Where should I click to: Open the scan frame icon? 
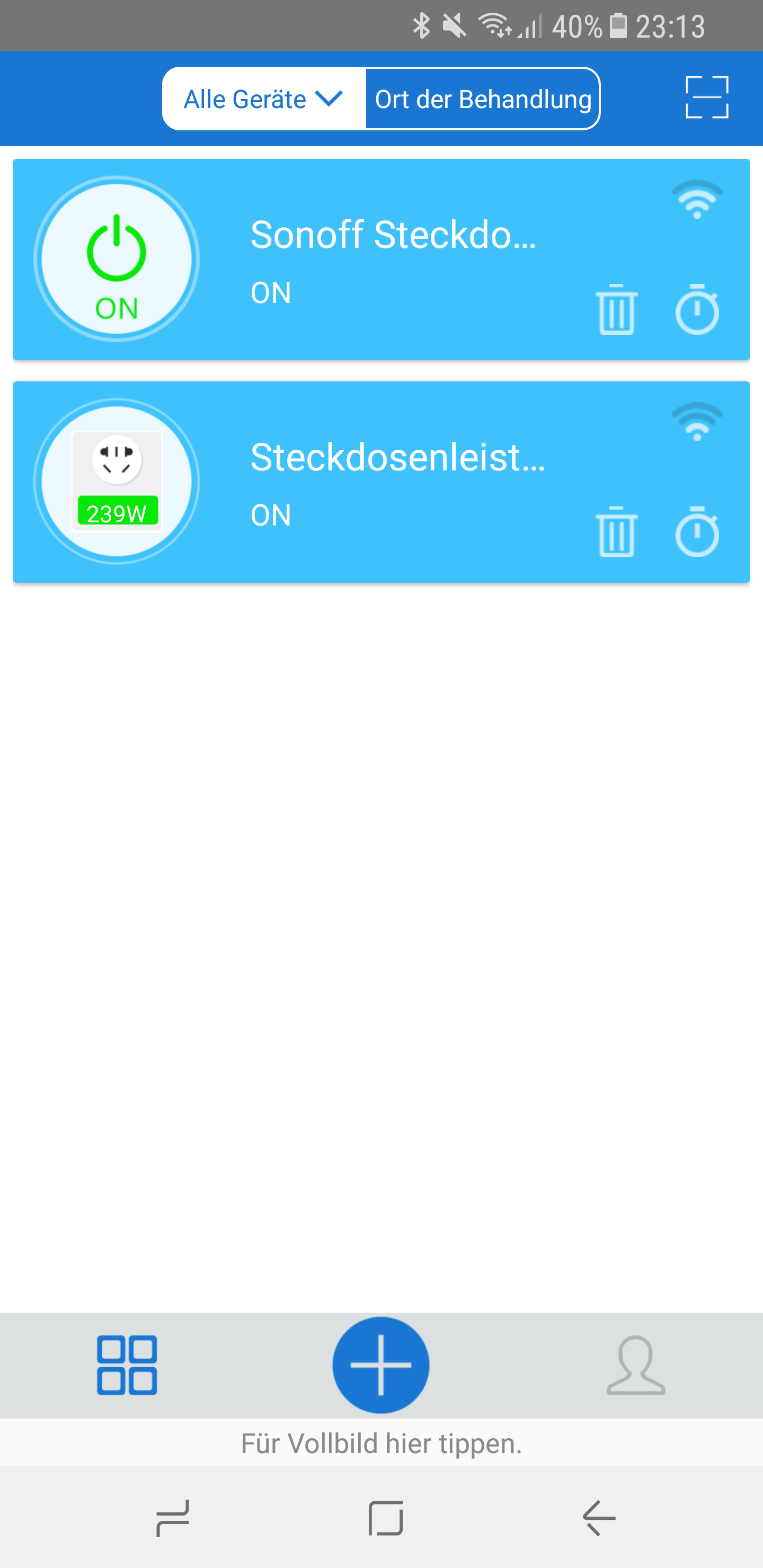[706, 97]
